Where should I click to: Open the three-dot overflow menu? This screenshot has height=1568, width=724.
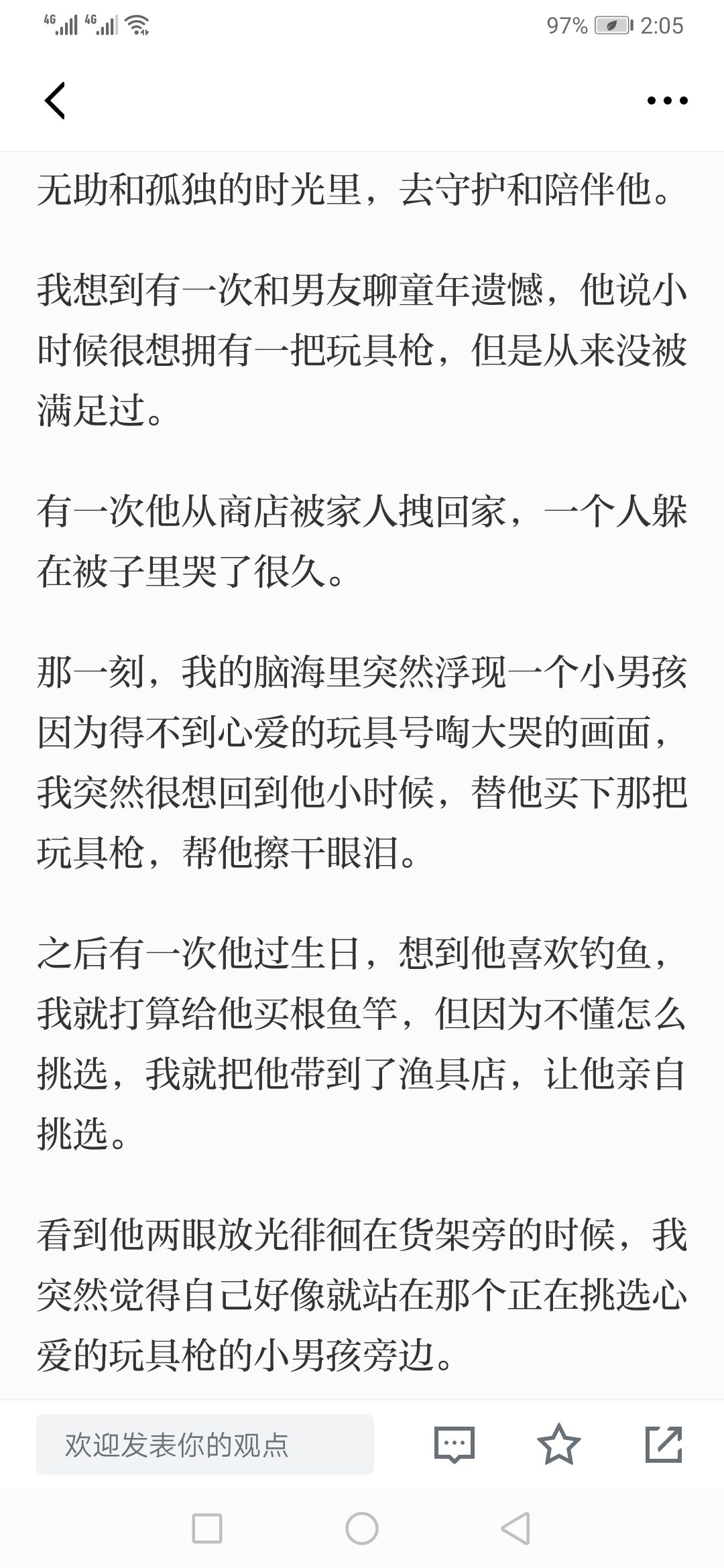tap(667, 101)
